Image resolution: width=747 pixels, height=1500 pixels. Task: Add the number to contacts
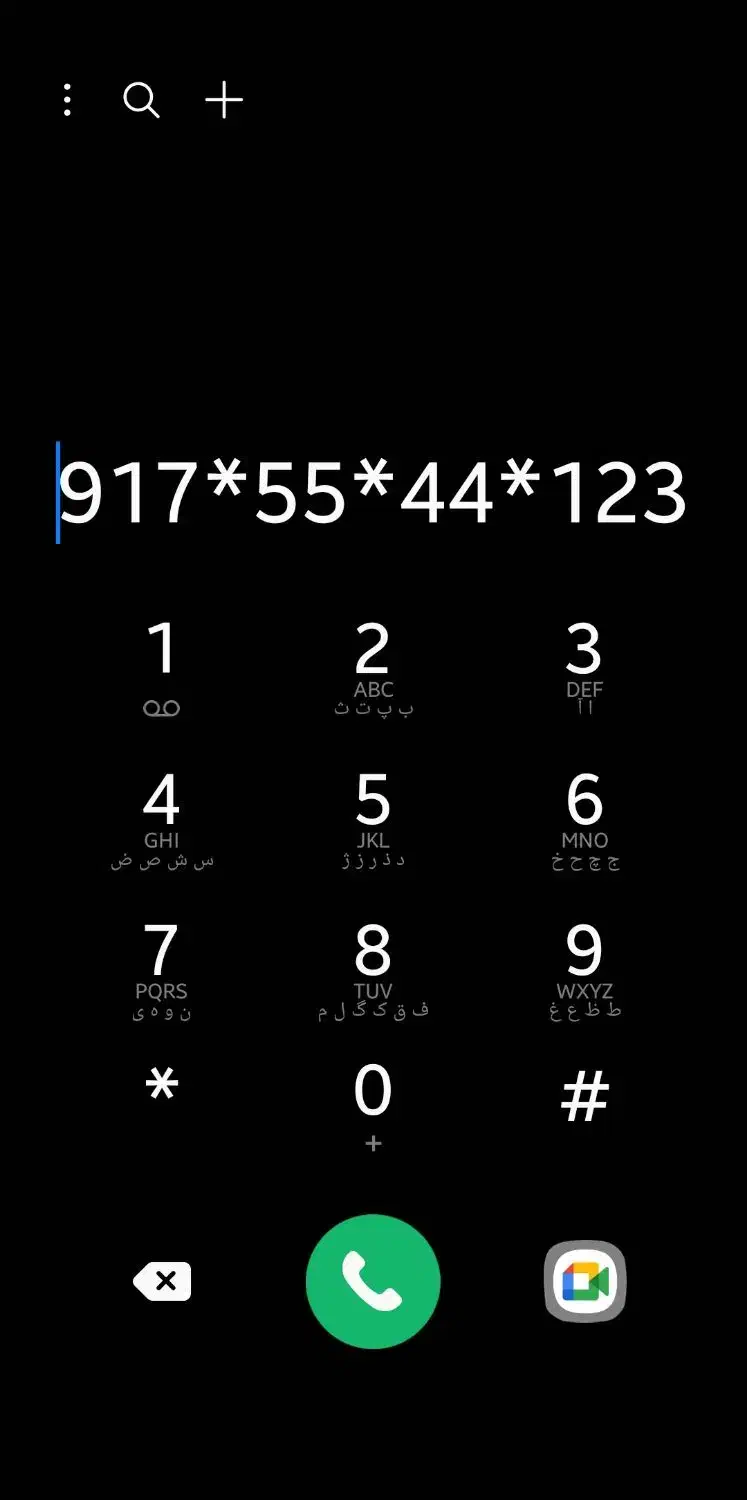tap(224, 100)
